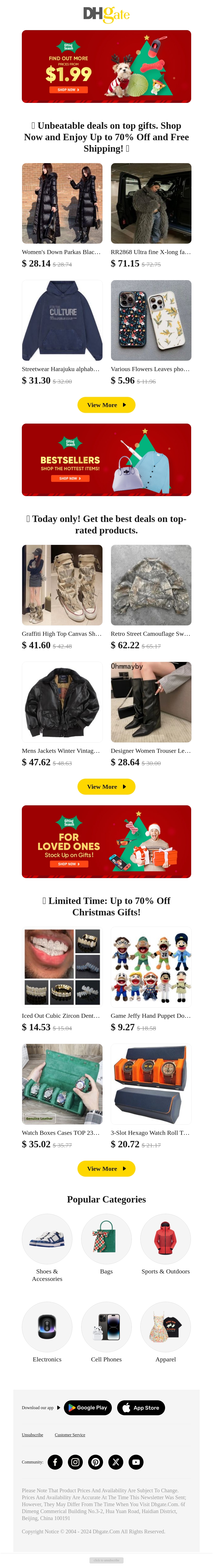Open the Bestsellers banner
The image size is (213, 1568).
click(x=106, y=460)
